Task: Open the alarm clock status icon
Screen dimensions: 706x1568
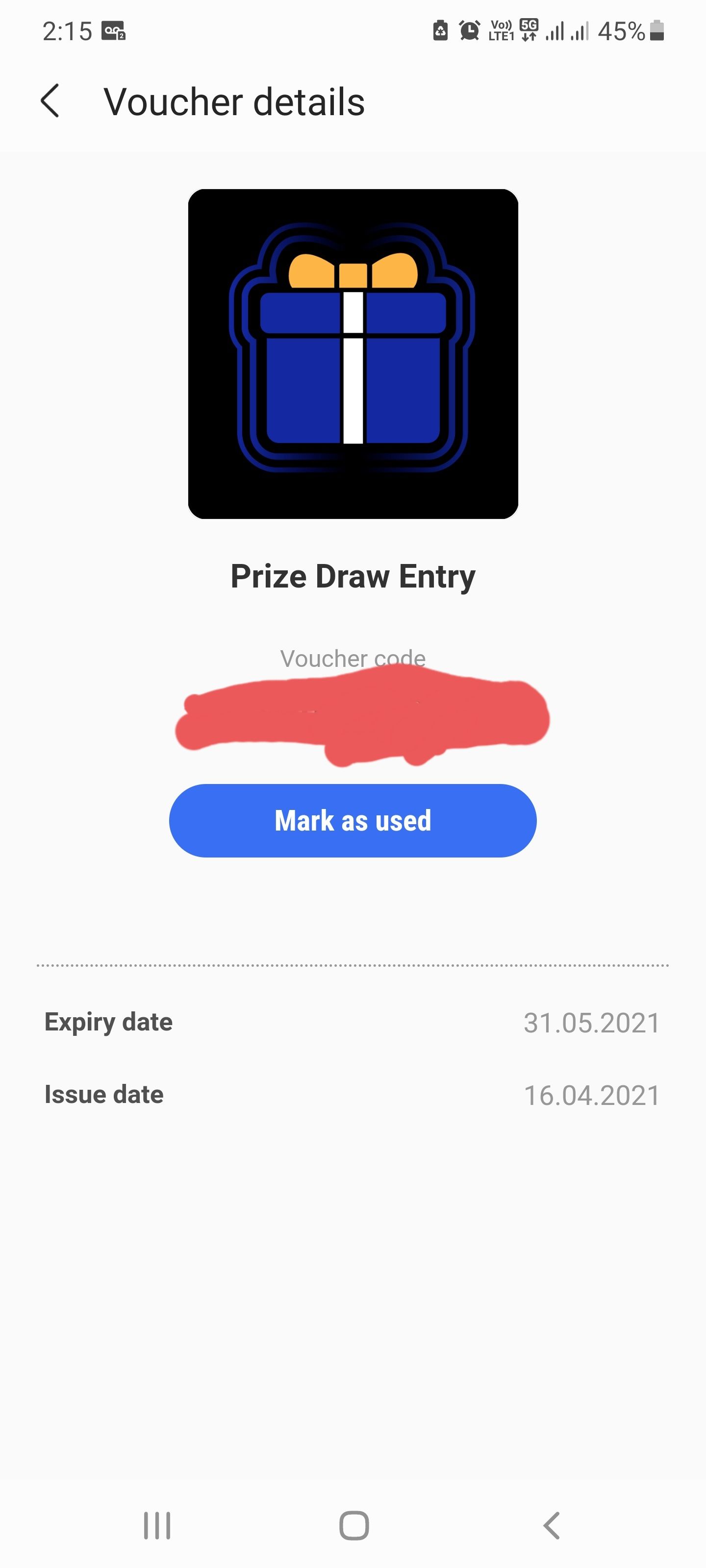Action: (469, 32)
